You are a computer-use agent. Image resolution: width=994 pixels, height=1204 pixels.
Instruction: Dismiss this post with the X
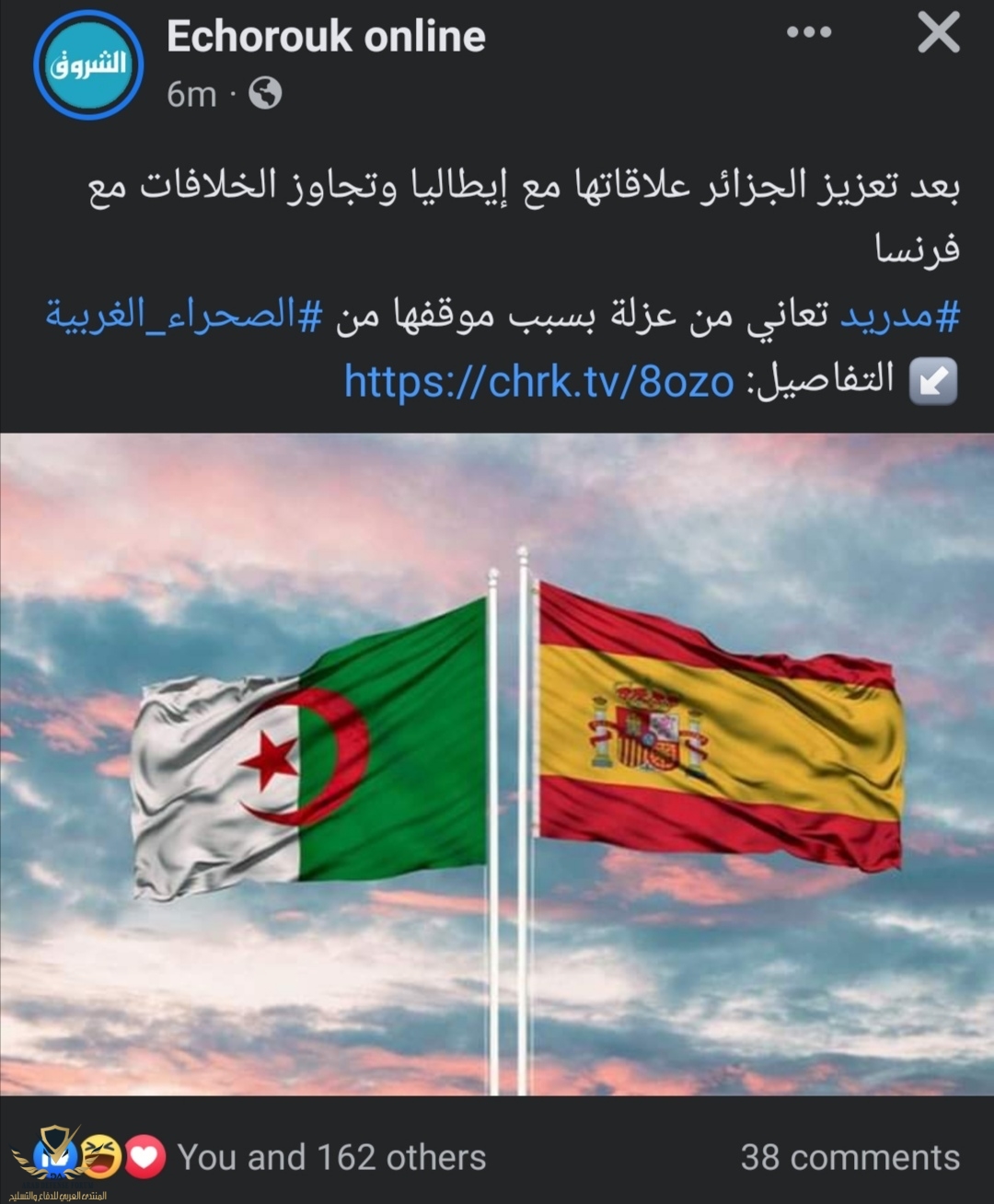tap(939, 34)
